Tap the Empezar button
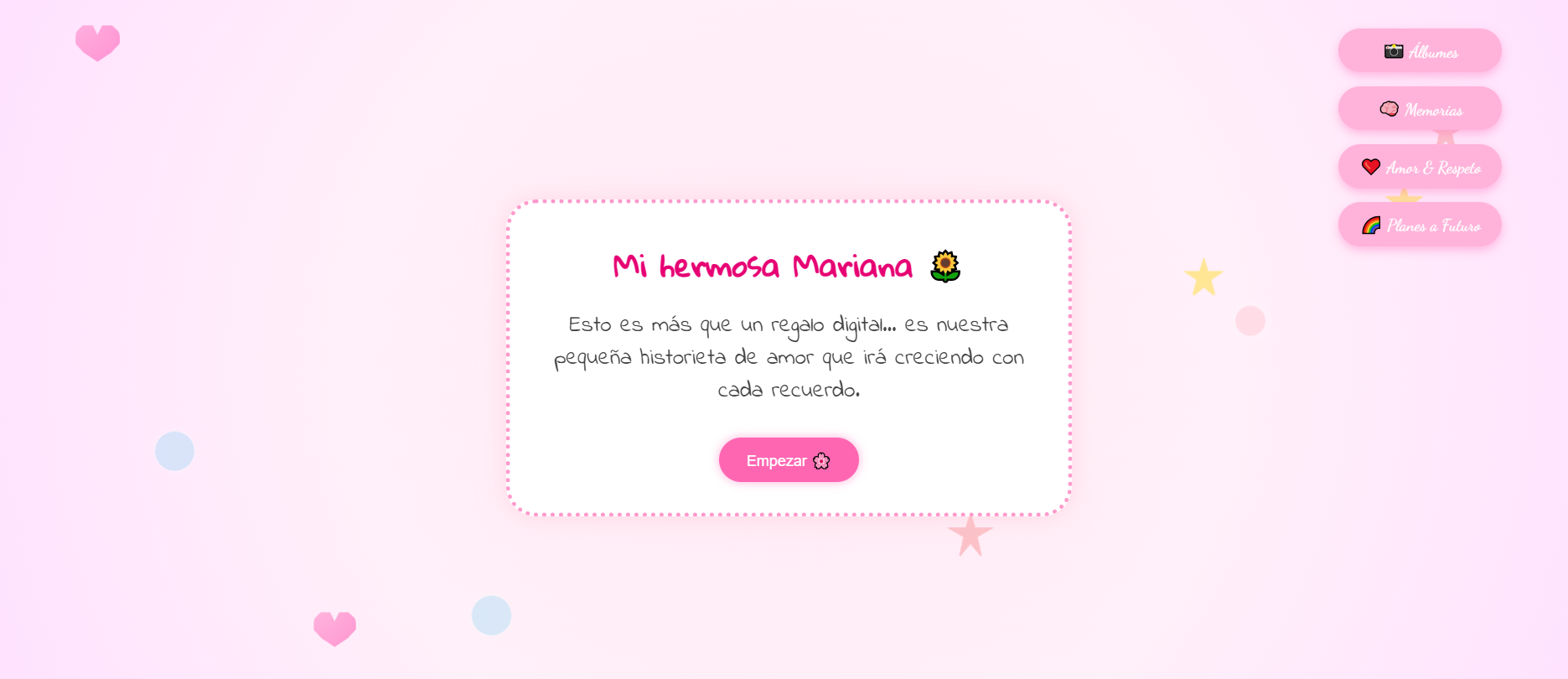Image resolution: width=1568 pixels, height=679 pixels. (788, 460)
